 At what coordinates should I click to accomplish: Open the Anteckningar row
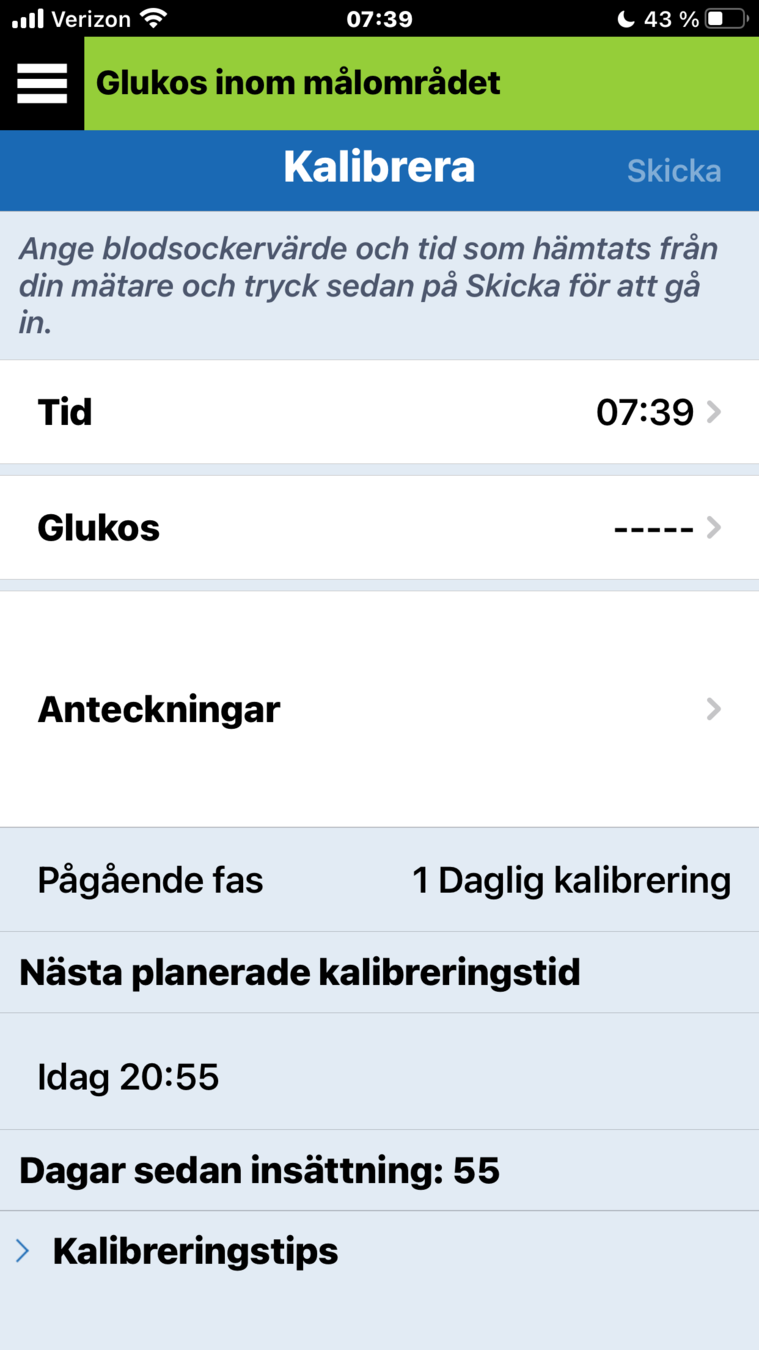pos(379,709)
